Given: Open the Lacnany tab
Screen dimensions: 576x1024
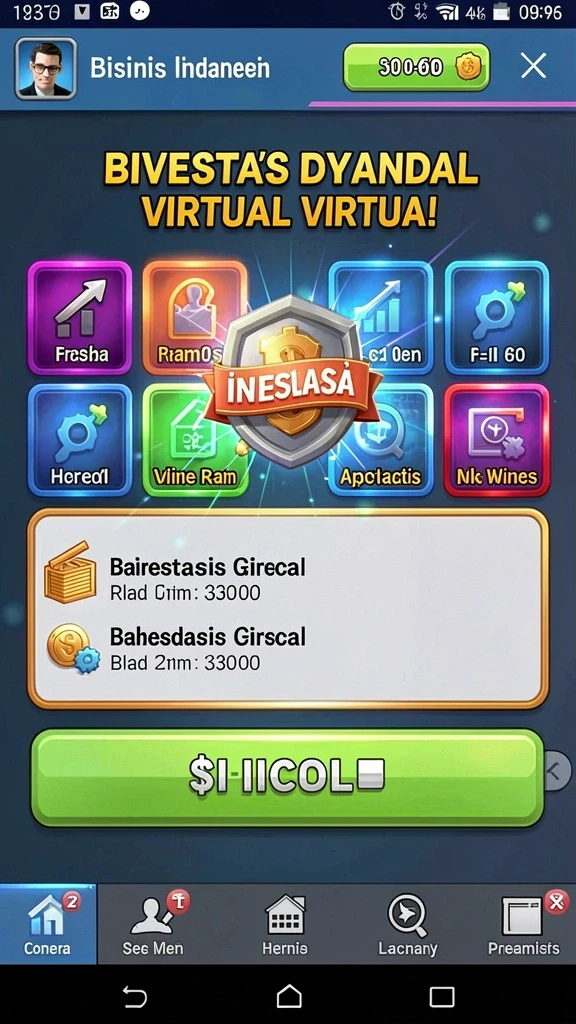Looking at the screenshot, I should click(x=408, y=924).
